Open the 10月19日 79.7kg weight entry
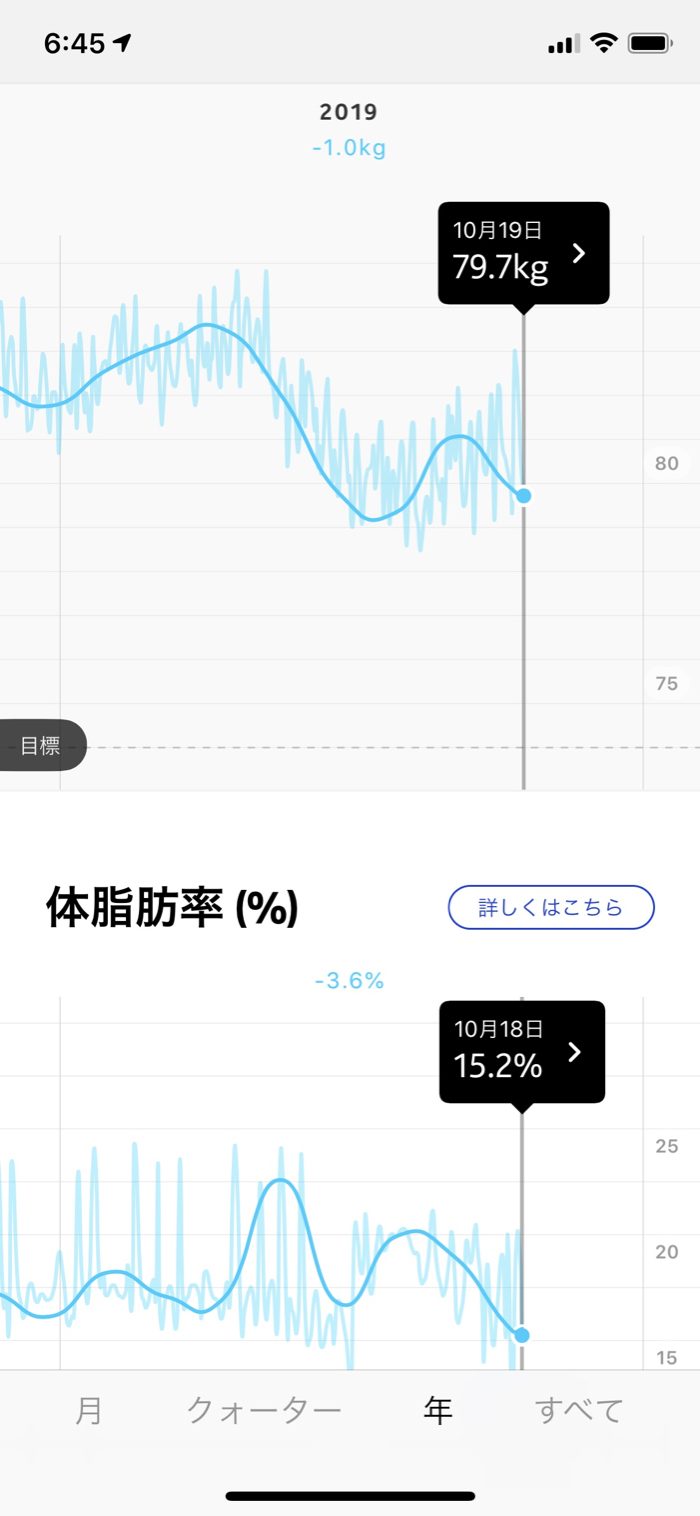Image resolution: width=700 pixels, height=1516 pixels. point(523,253)
